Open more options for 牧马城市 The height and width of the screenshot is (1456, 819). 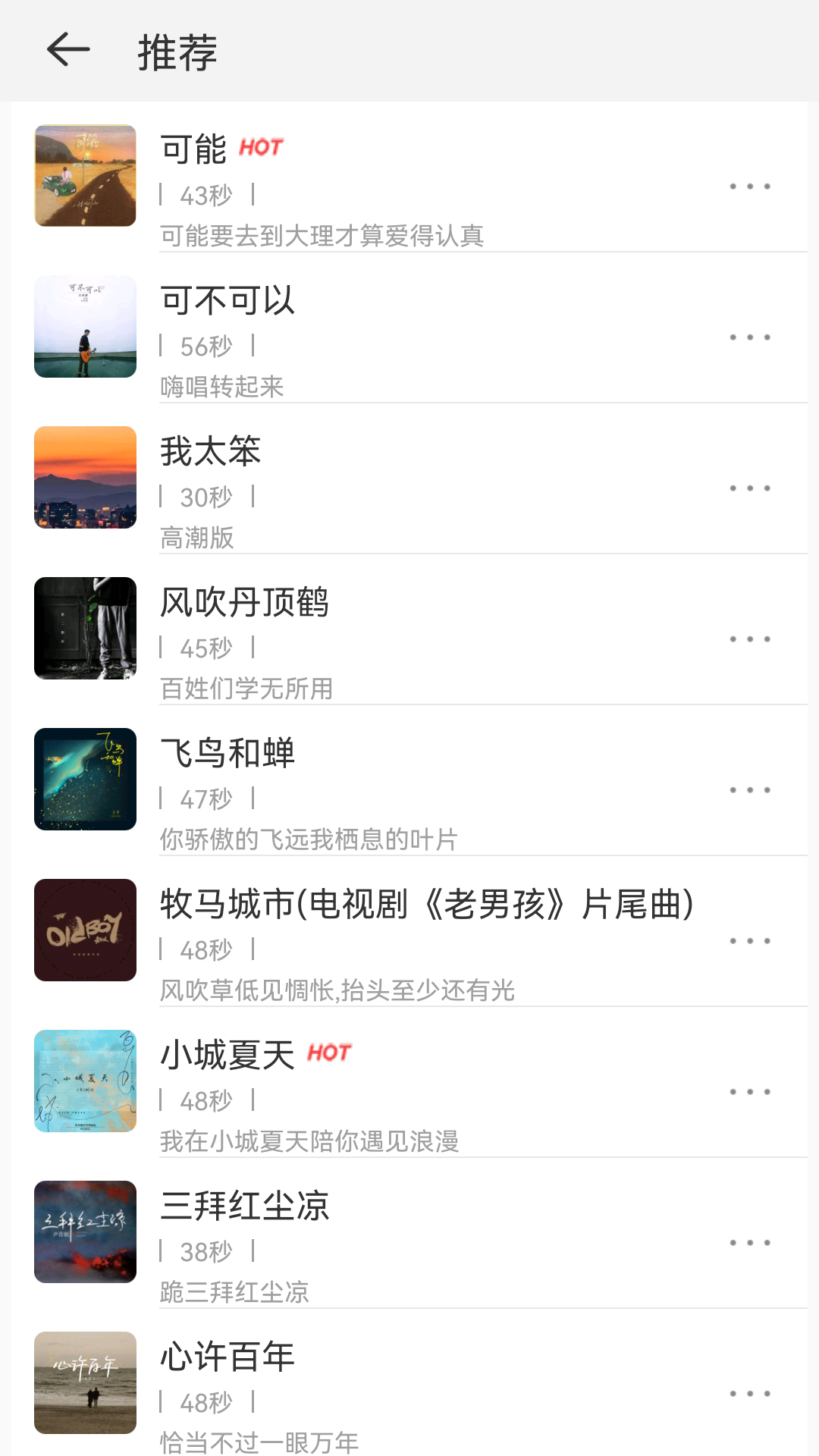click(x=749, y=941)
